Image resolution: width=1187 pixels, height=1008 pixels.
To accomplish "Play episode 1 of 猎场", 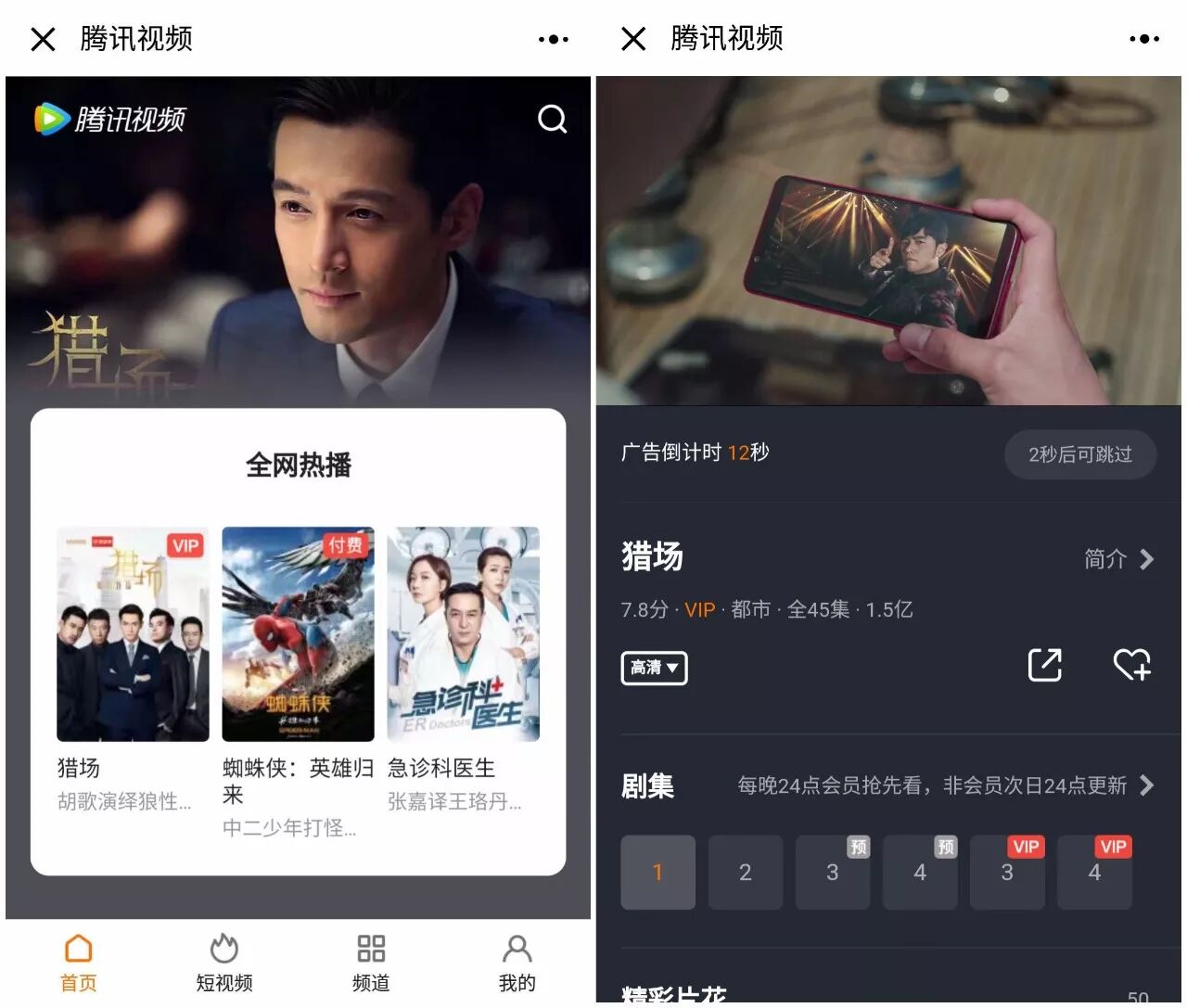I will click(657, 872).
